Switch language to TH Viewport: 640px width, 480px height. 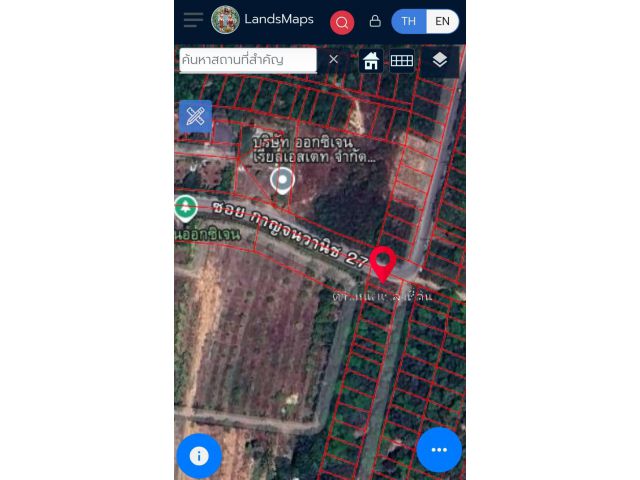pyautogui.click(x=408, y=21)
